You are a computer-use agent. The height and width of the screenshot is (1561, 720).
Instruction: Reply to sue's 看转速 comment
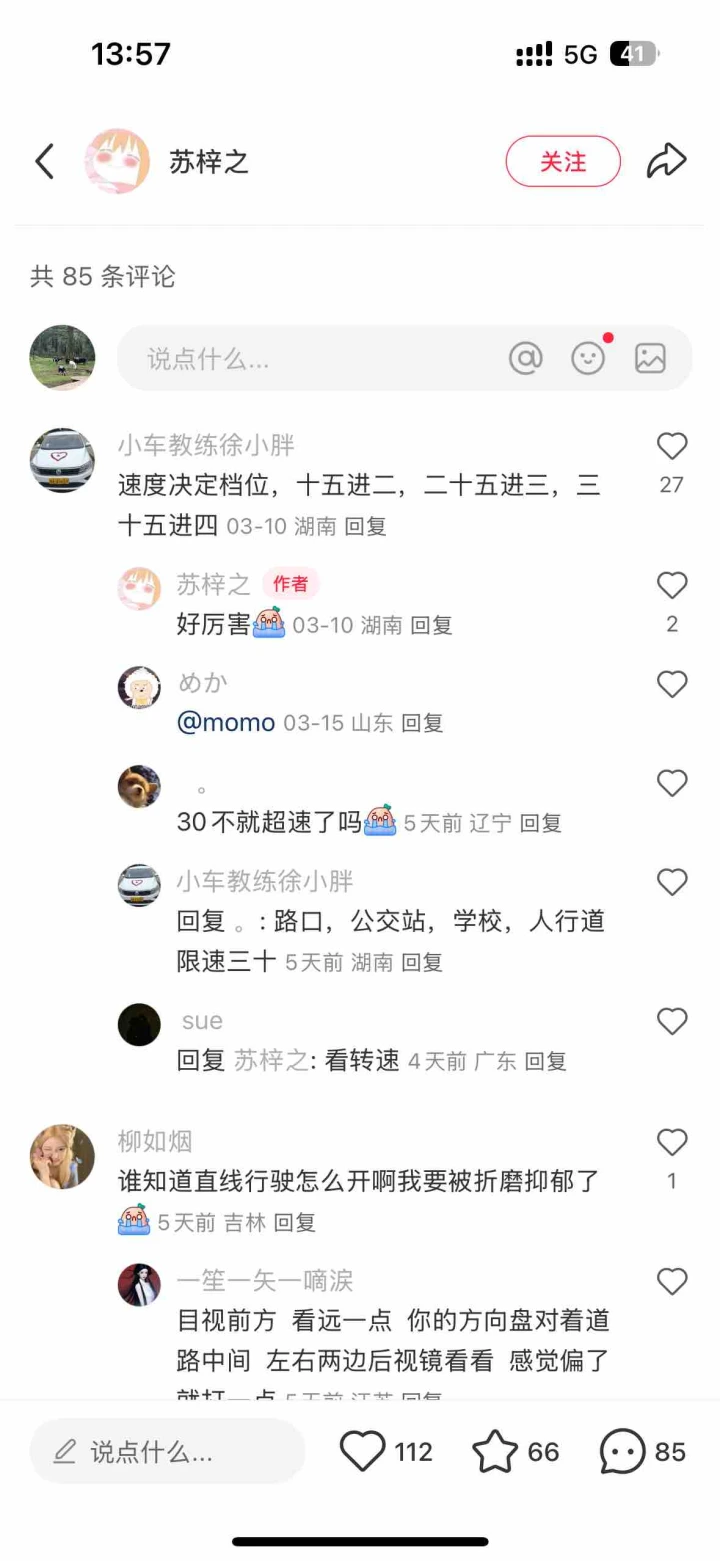(x=545, y=1061)
